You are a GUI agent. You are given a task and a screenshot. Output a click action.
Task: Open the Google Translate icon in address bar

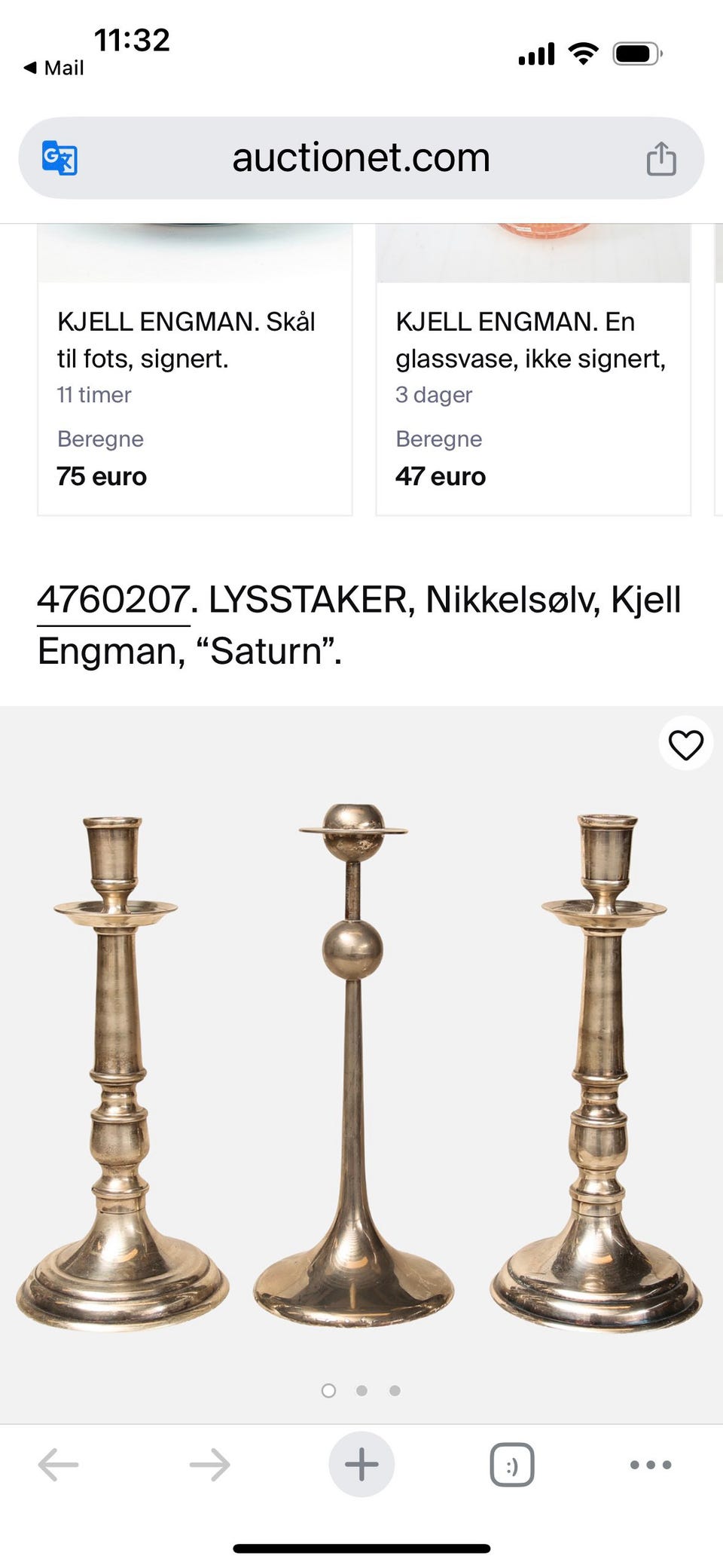point(60,158)
